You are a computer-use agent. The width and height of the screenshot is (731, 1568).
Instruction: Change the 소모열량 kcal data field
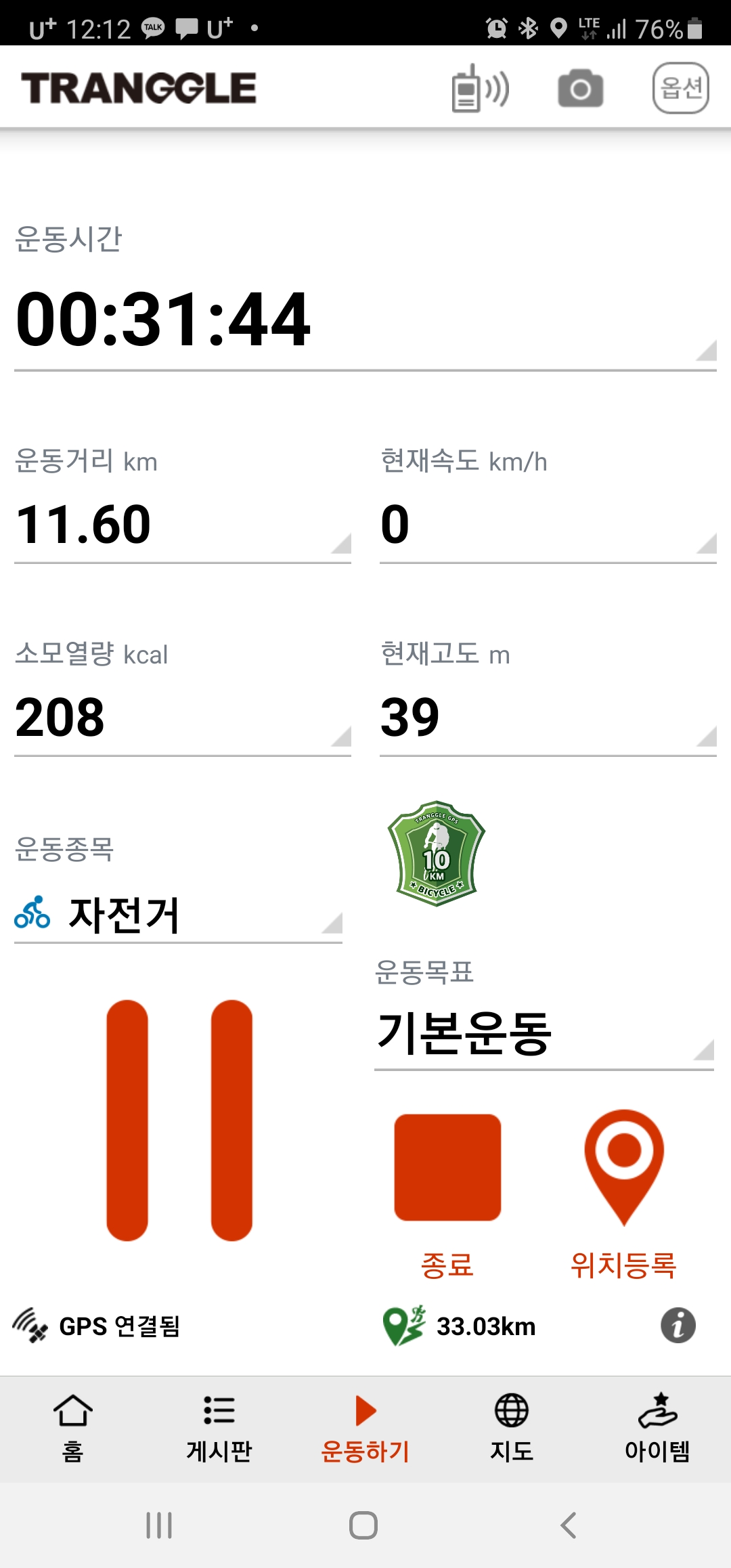(183, 718)
